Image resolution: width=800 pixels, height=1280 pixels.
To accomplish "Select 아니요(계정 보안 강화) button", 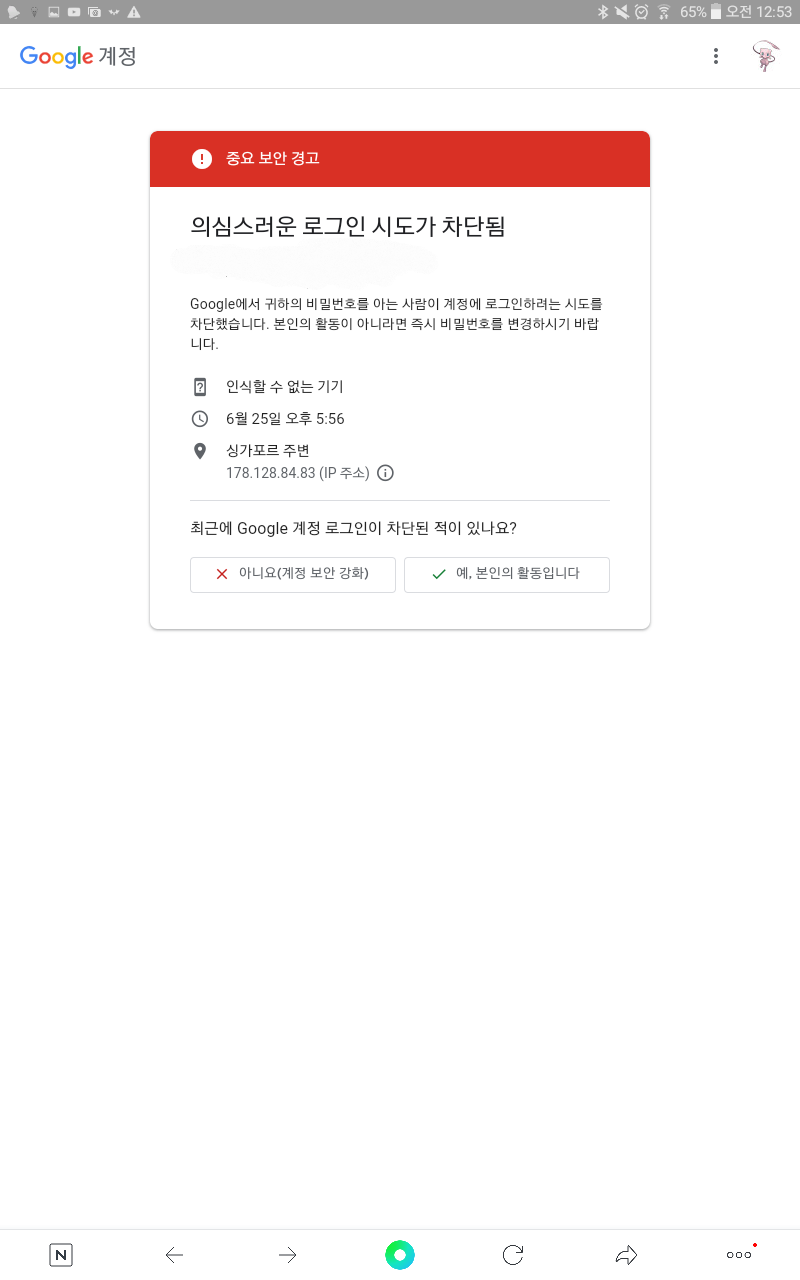I will (293, 574).
